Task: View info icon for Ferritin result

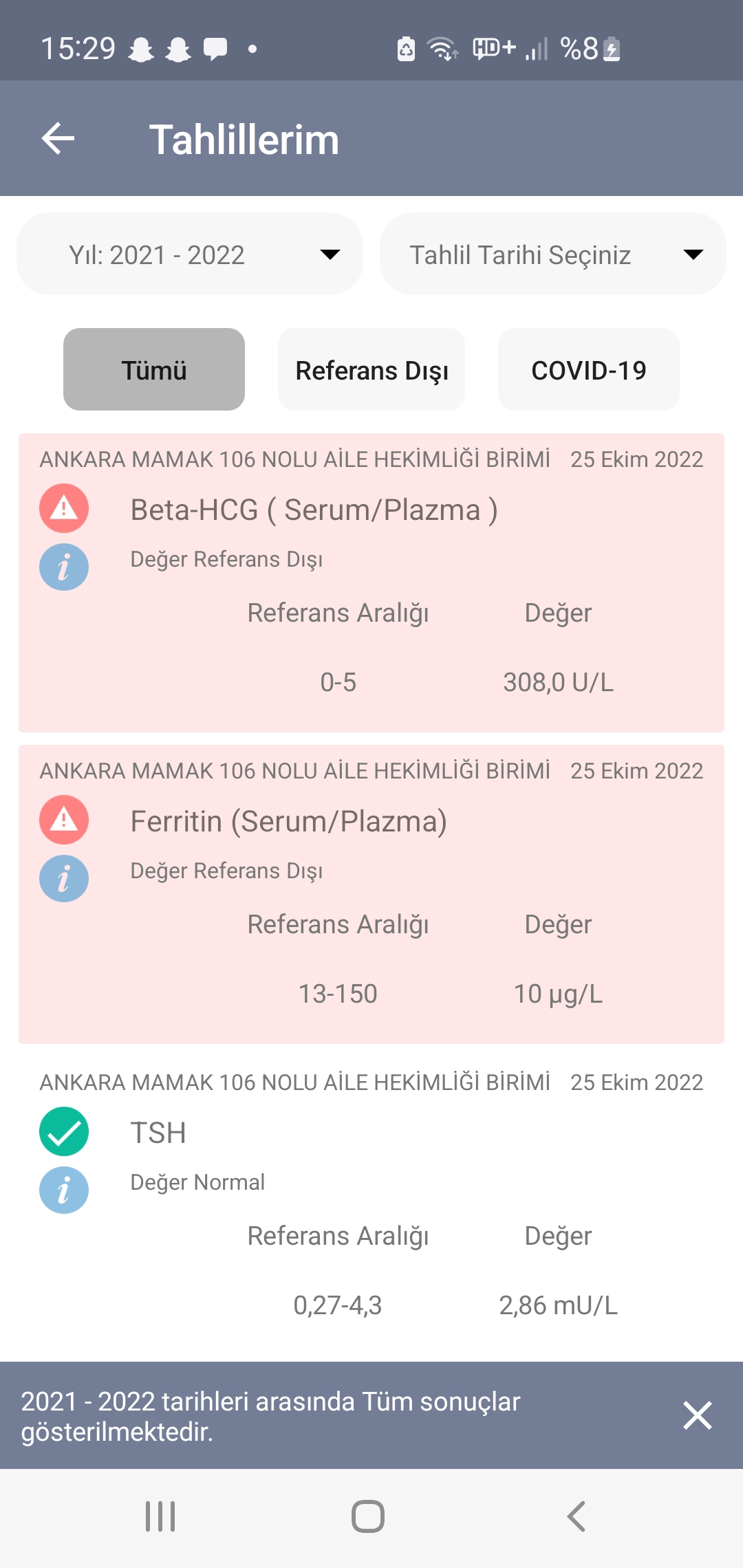Action: click(64, 878)
